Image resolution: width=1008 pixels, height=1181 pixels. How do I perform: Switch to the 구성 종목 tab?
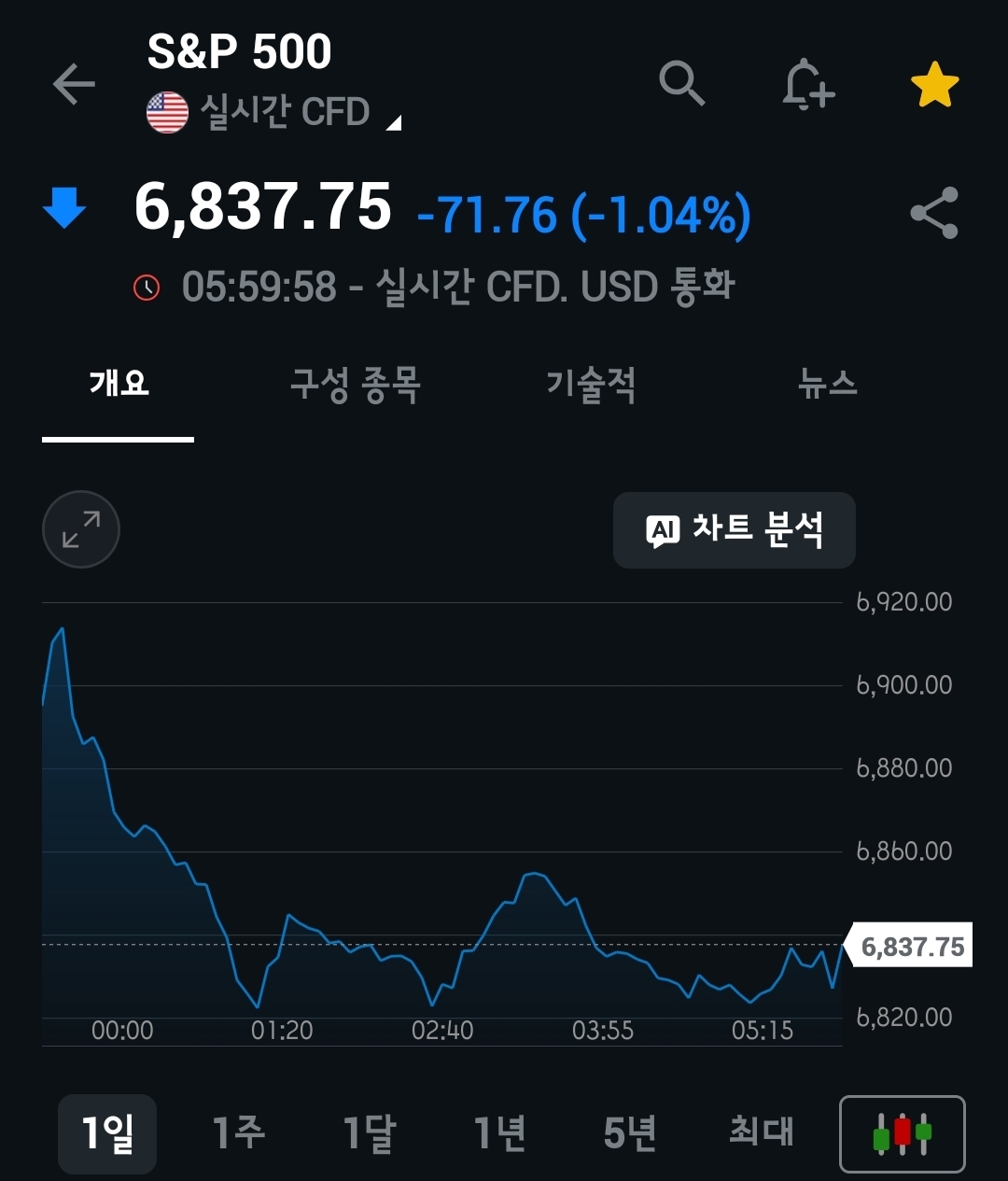click(355, 384)
